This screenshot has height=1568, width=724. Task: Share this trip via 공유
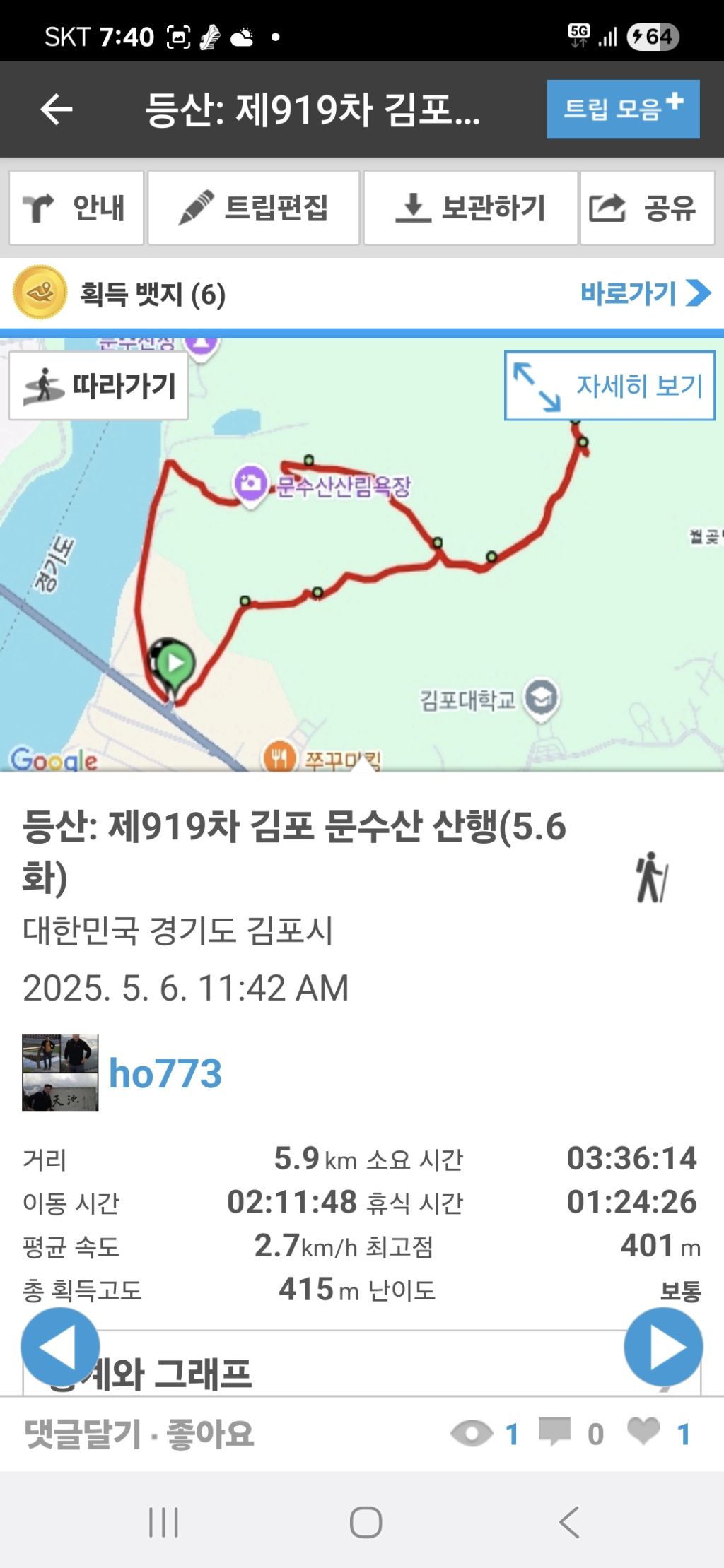pyautogui.click(x=648, y=208)
